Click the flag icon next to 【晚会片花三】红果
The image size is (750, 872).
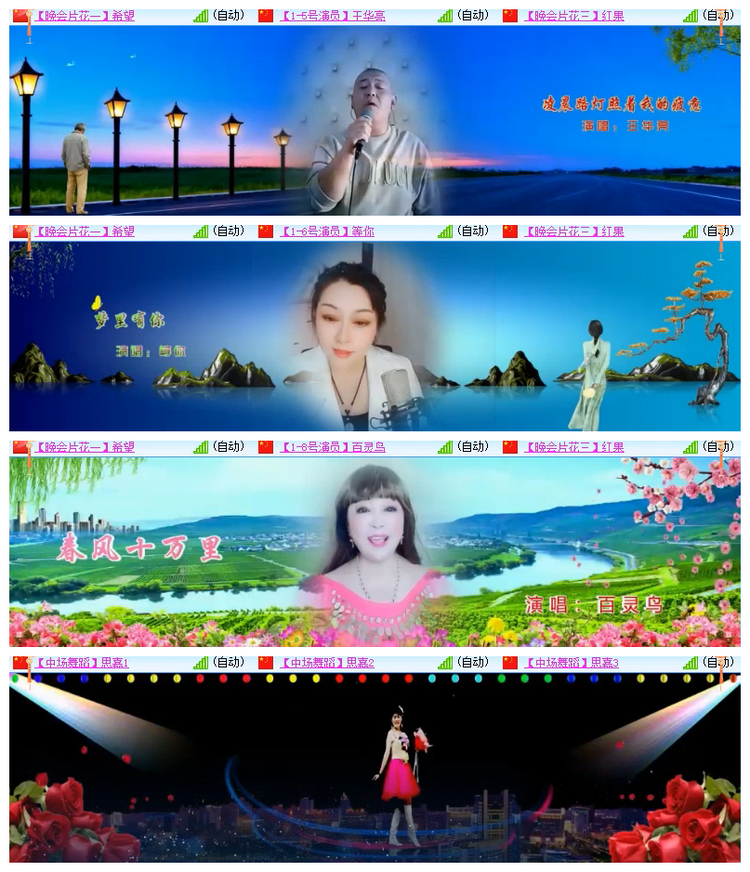(512, 15)
